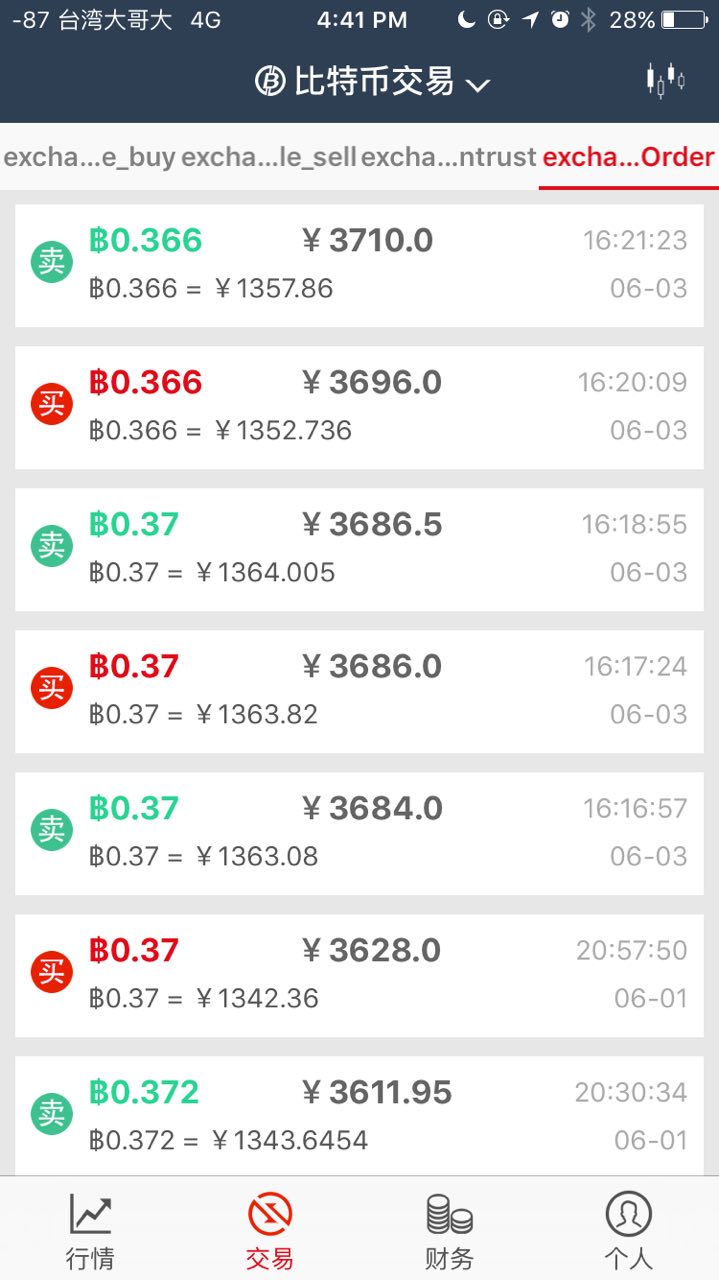
Task: Select the buy order at ¥3686.0
Action: (x=359, y=691)
